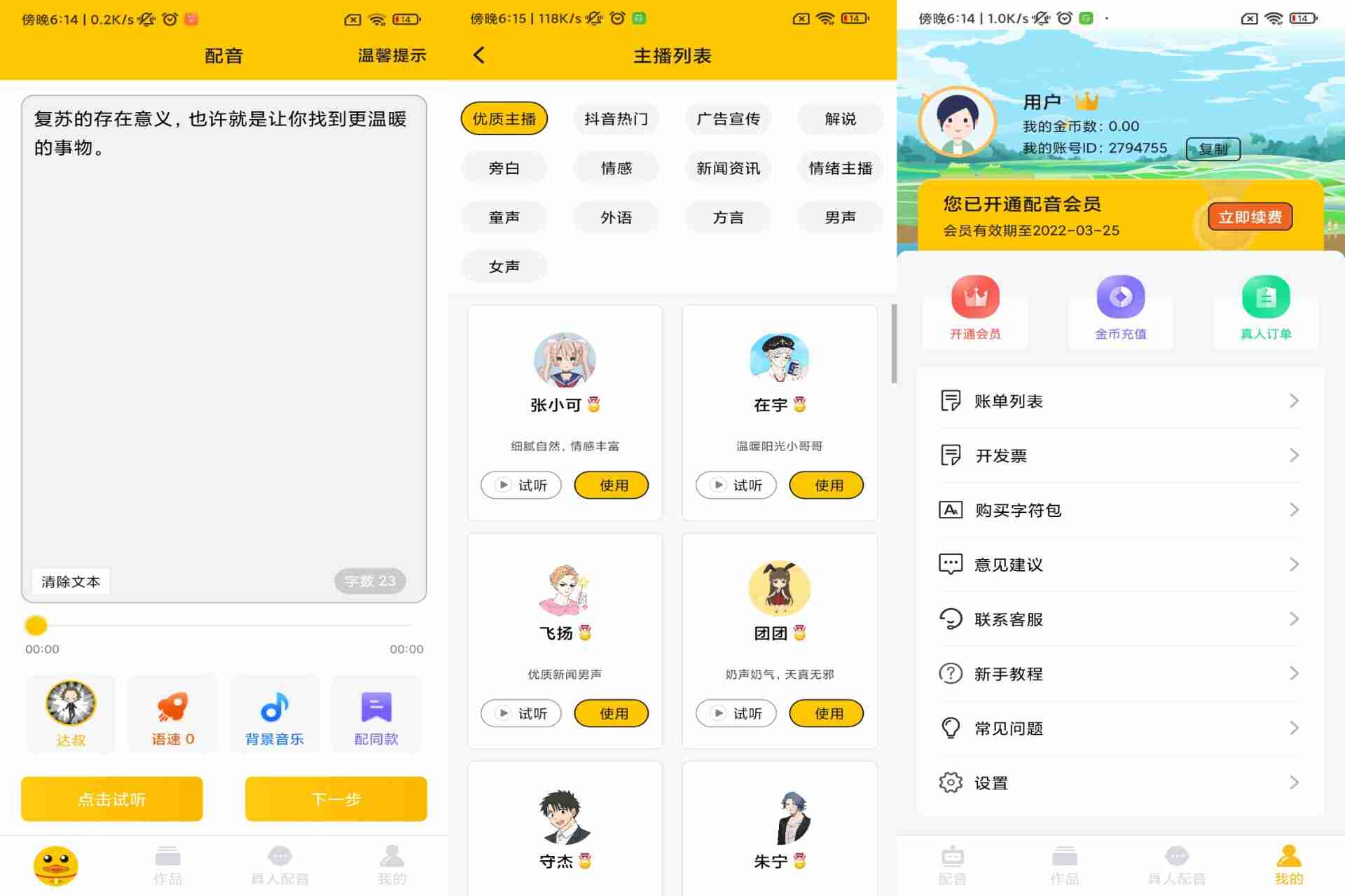Filter anchors by 方言 chip
The height and width of the screenshot is (896, 1345).
coord(728,217)
